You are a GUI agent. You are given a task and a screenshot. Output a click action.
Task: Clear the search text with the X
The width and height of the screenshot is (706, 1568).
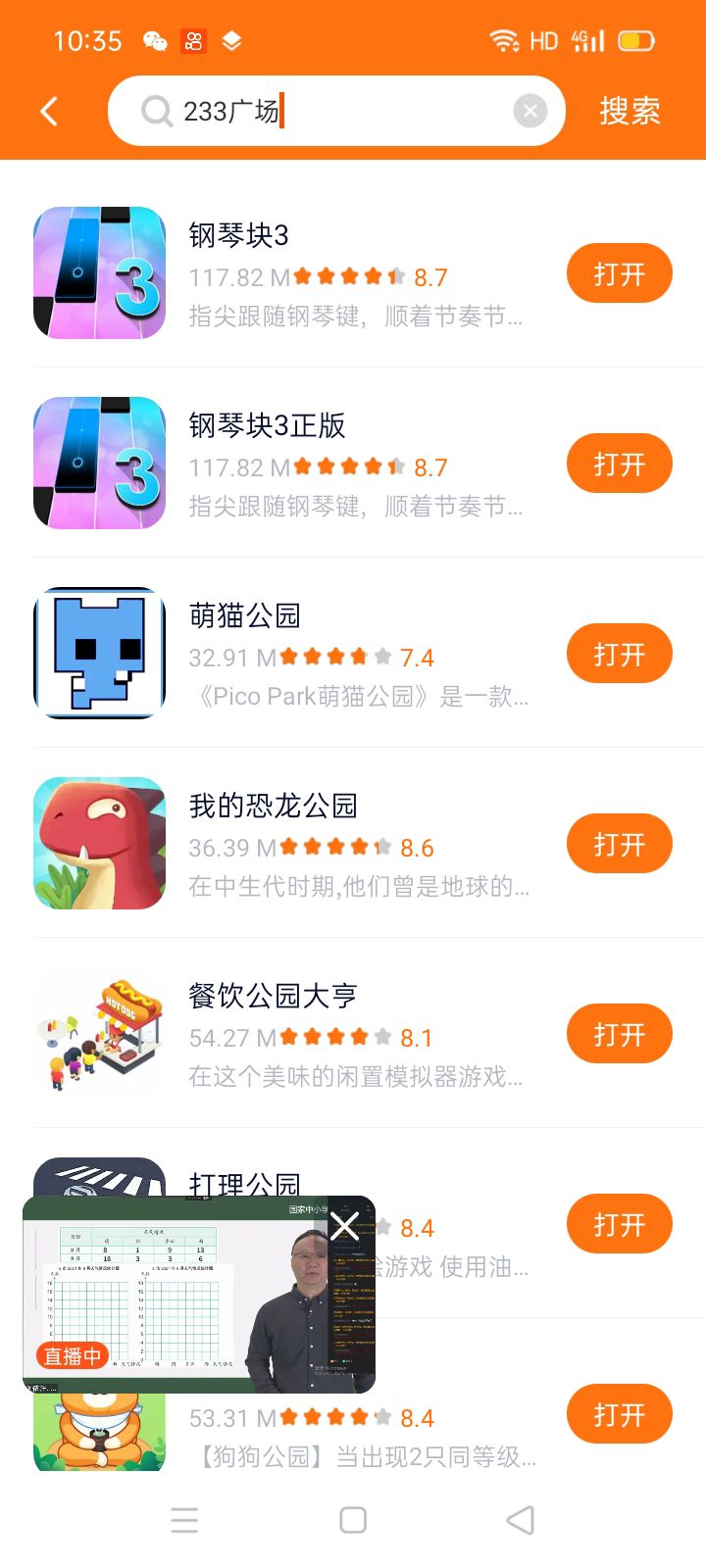click(530, 112)
